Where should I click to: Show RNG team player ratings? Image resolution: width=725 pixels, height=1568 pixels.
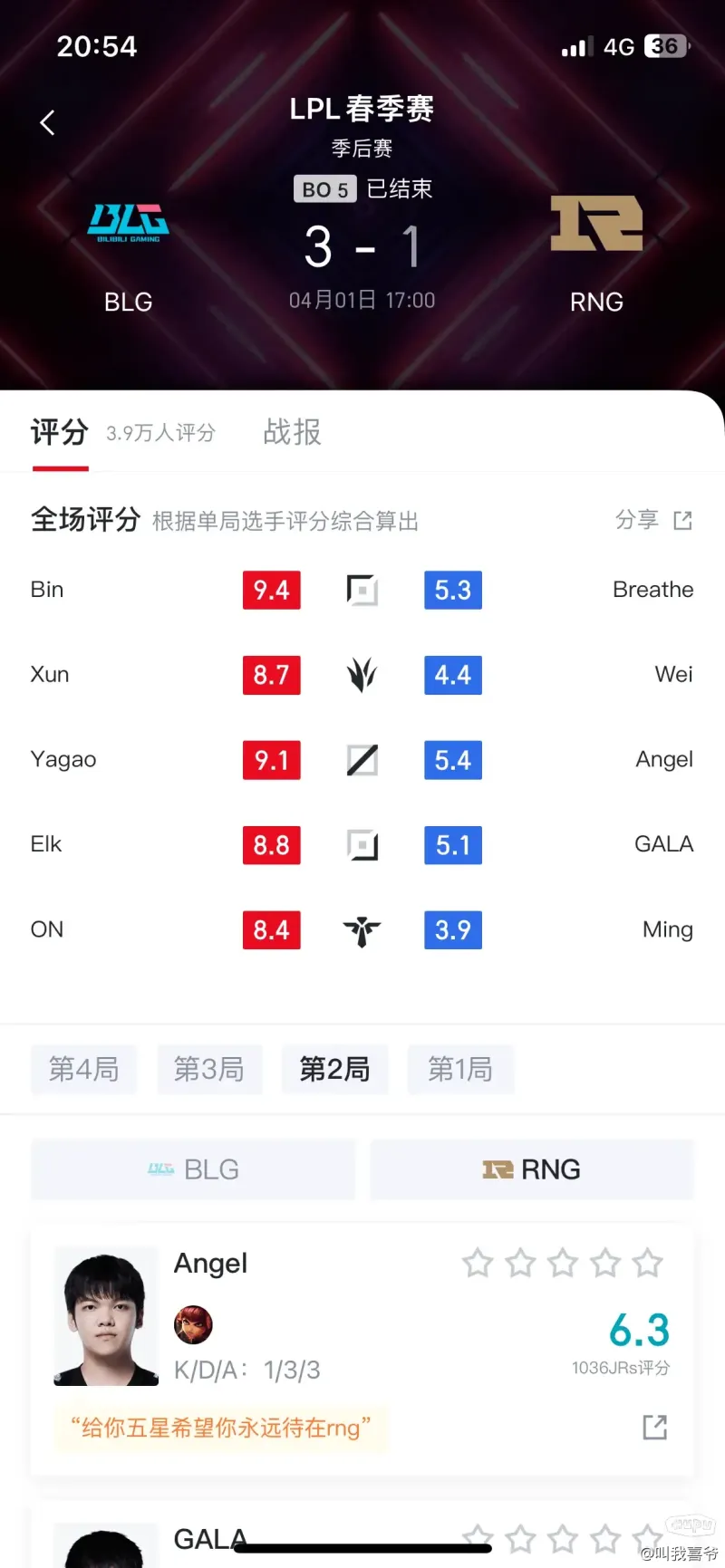point(532,1169)
